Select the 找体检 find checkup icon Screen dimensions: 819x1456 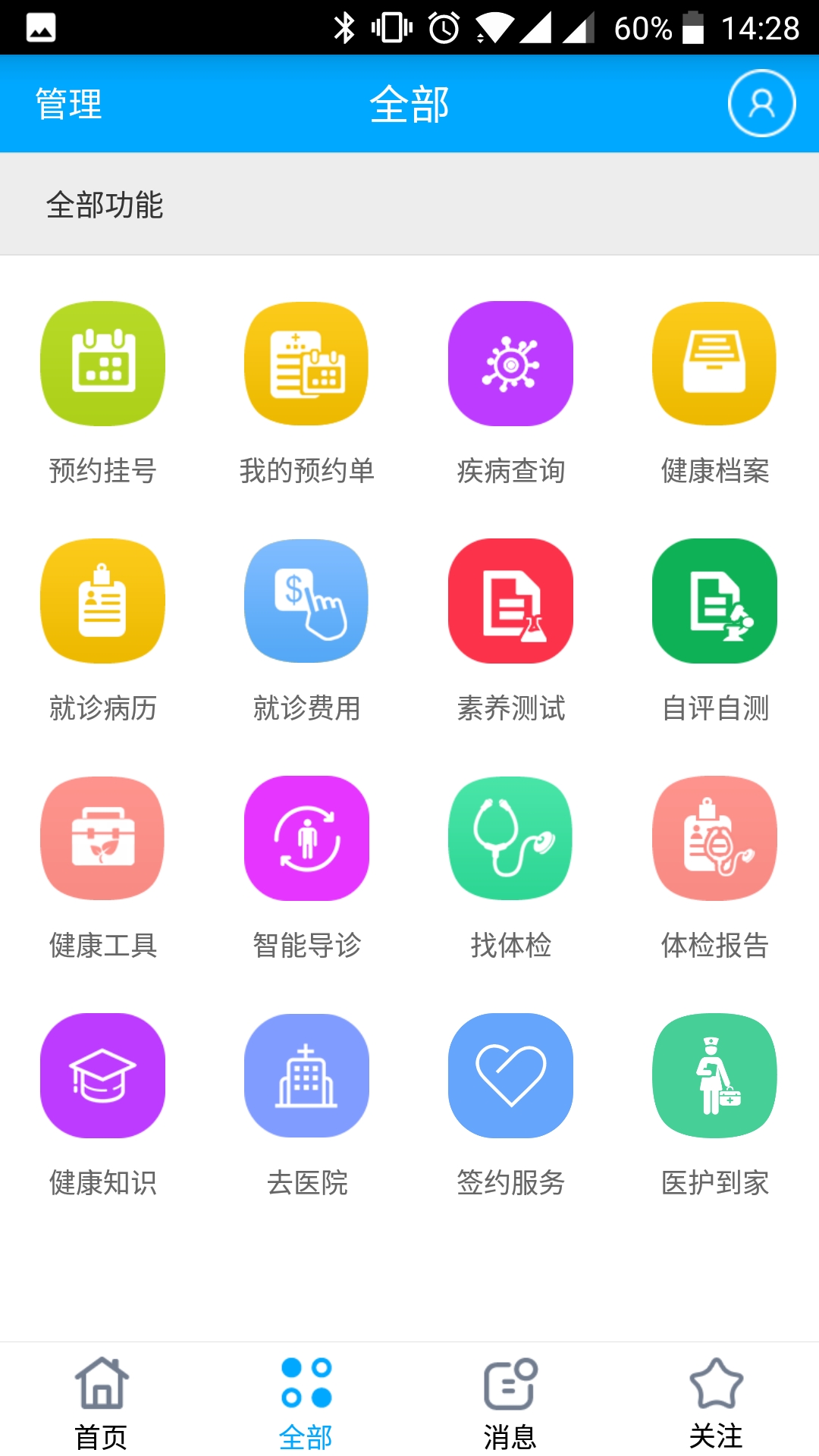(510, 838)
